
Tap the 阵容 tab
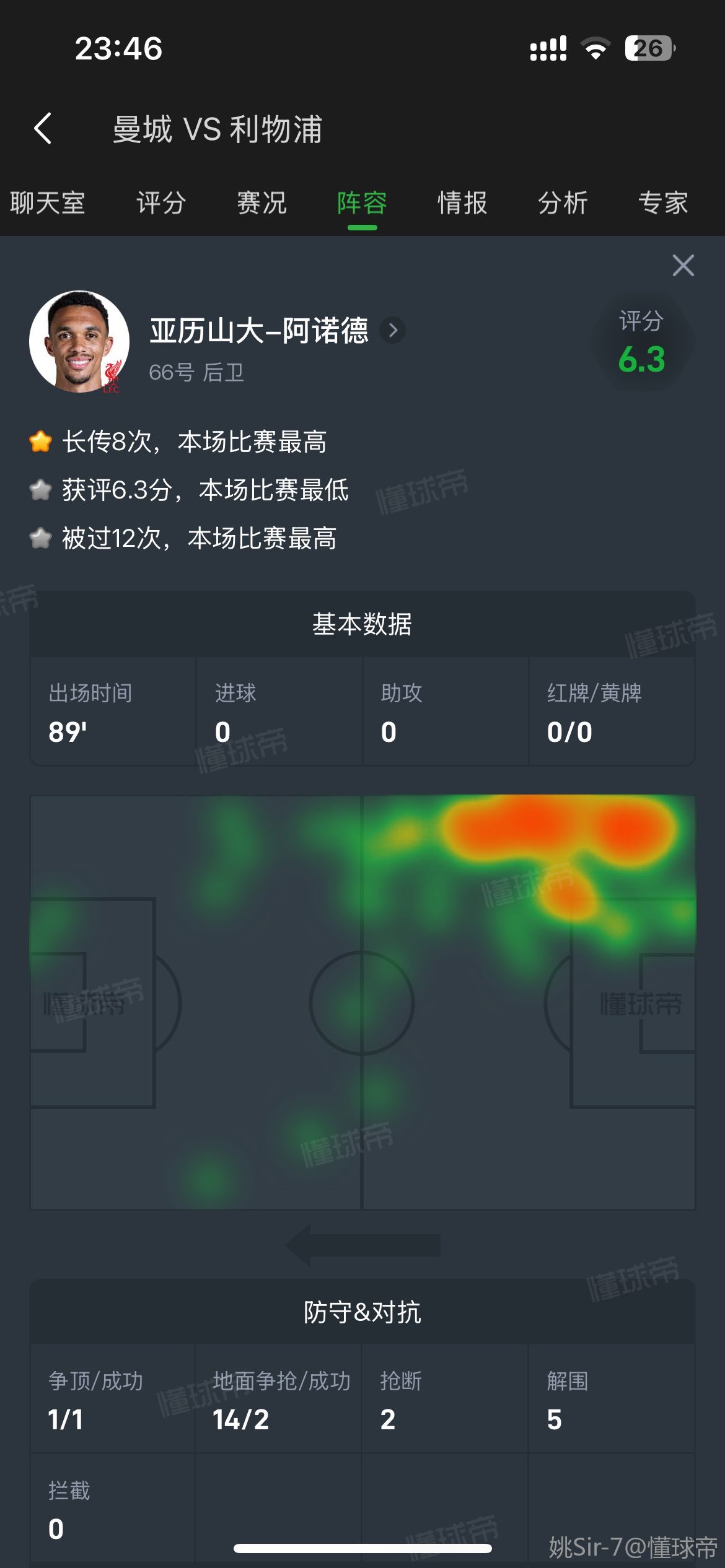coord(362,203)
